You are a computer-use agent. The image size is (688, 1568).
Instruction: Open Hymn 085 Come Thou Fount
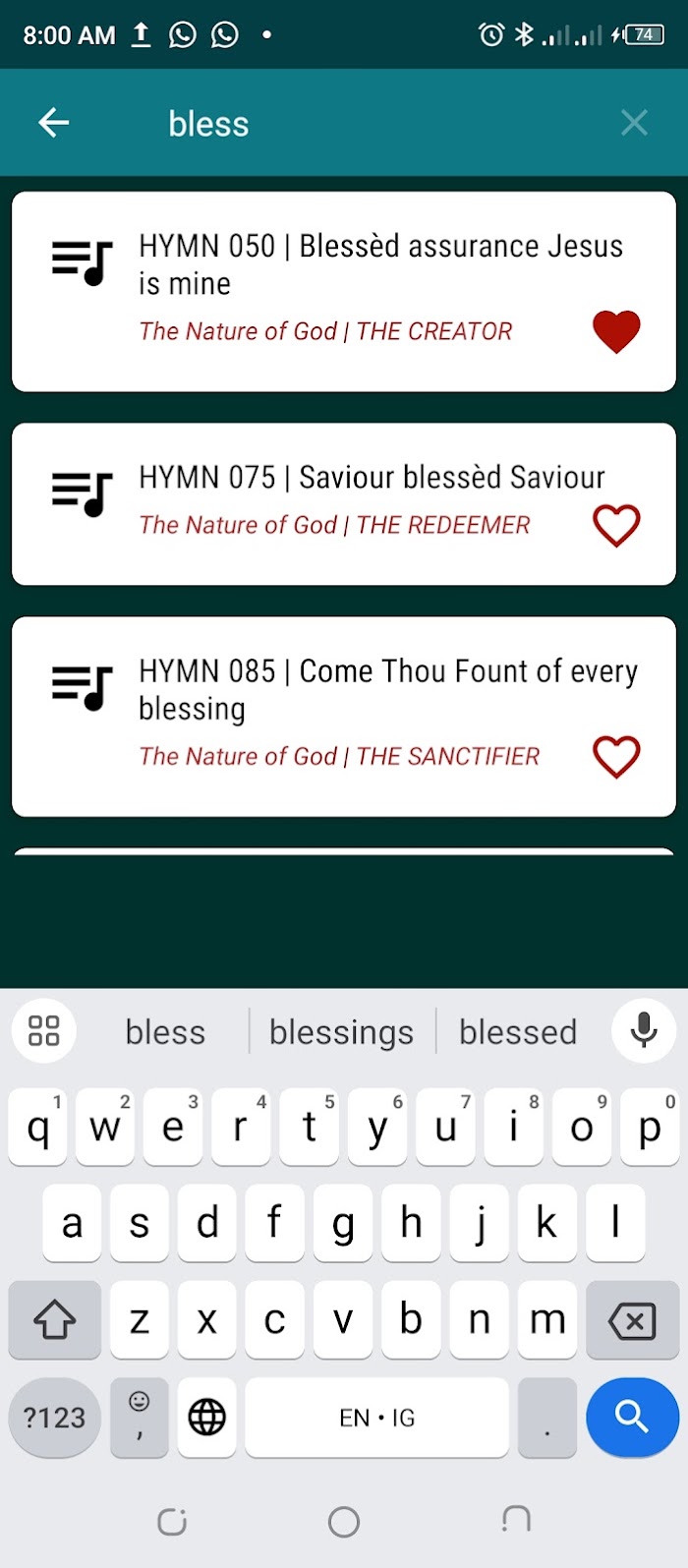(x=344, y=717)
